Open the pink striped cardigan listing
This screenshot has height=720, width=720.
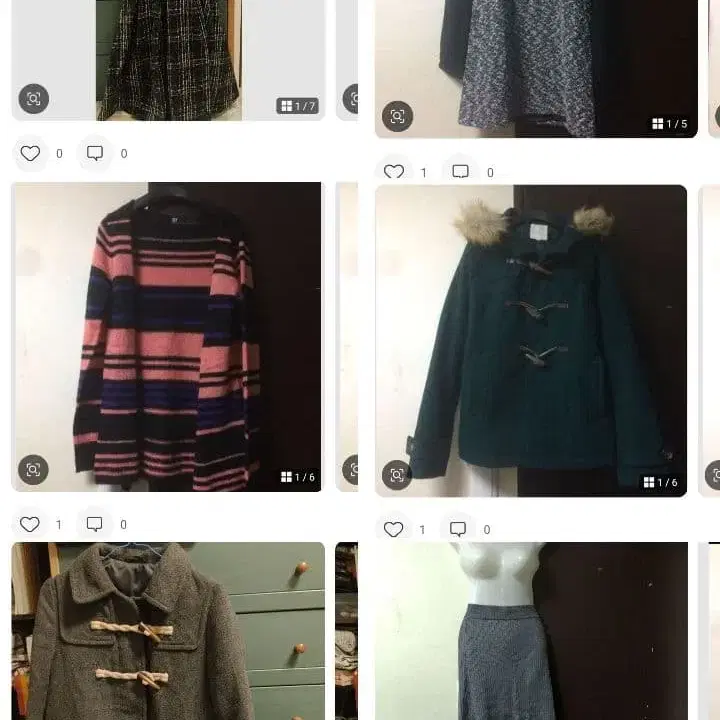point(167,335)
